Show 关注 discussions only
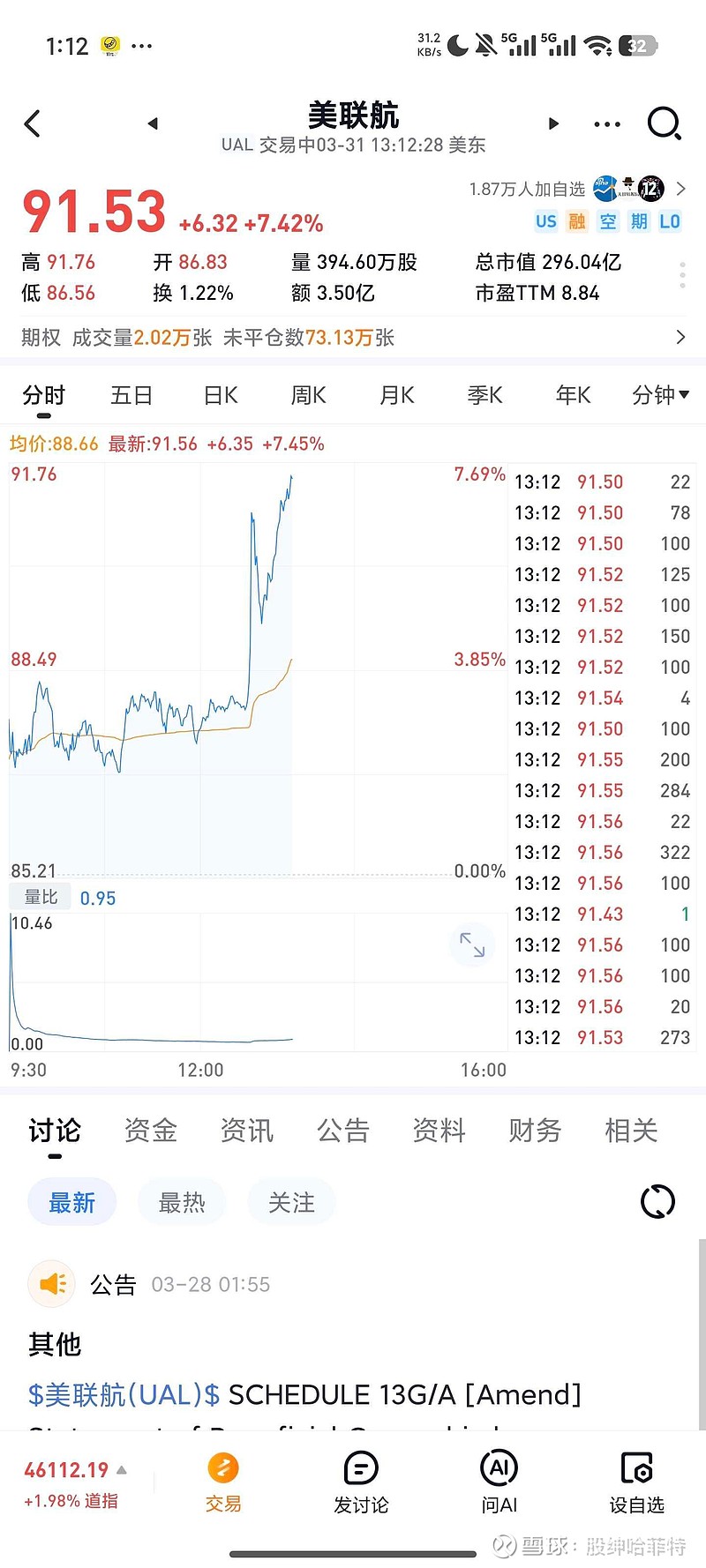The width and height of the screenshot is (706, 1568). point(291,1202)
